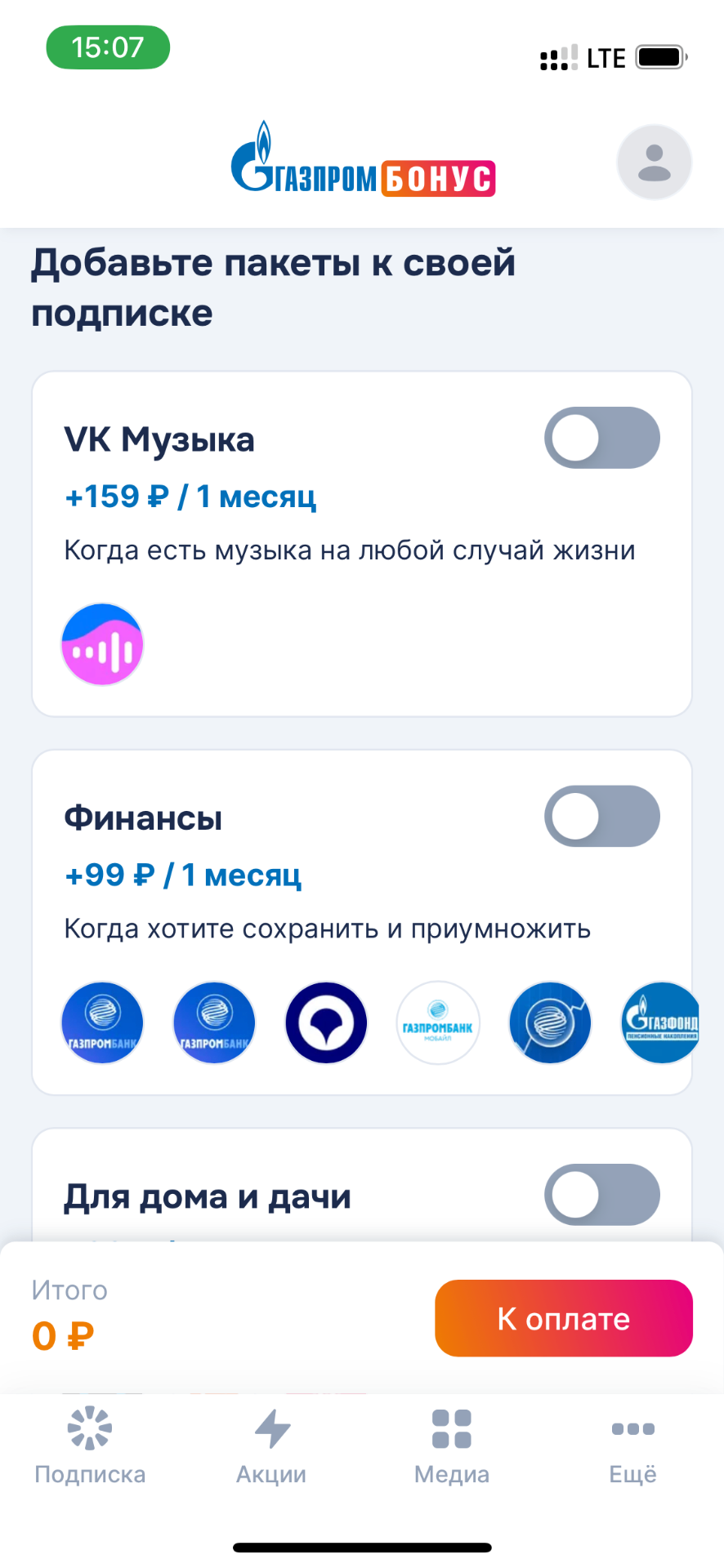Screen dimensions: 724x1568
Task: Tap the К оплате button
Action: pos(563,1318)
